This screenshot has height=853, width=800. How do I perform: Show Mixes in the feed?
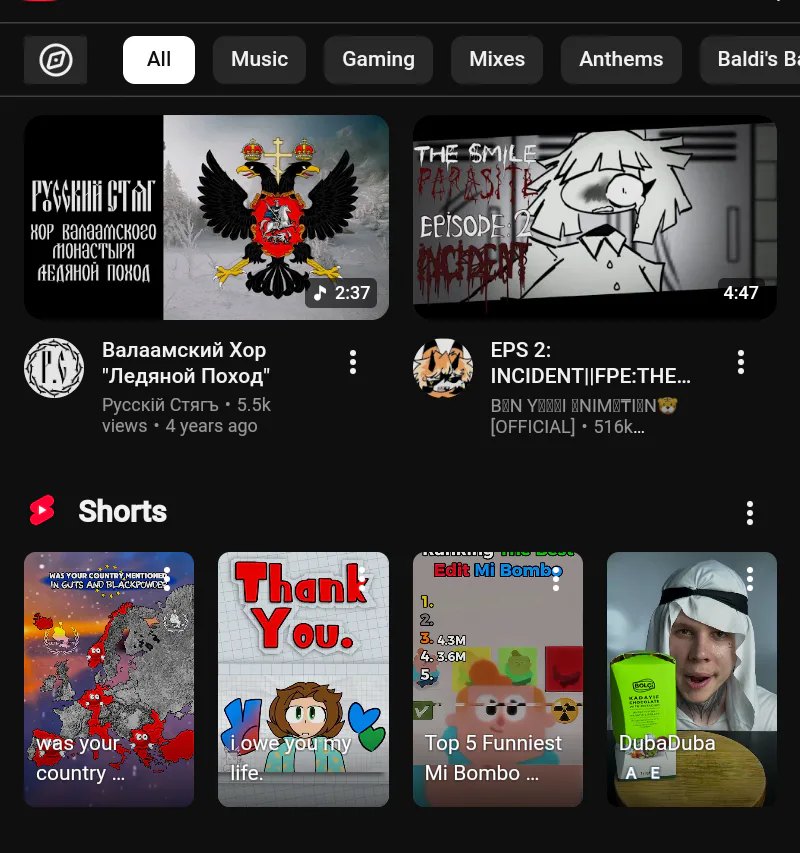point(497,60)
